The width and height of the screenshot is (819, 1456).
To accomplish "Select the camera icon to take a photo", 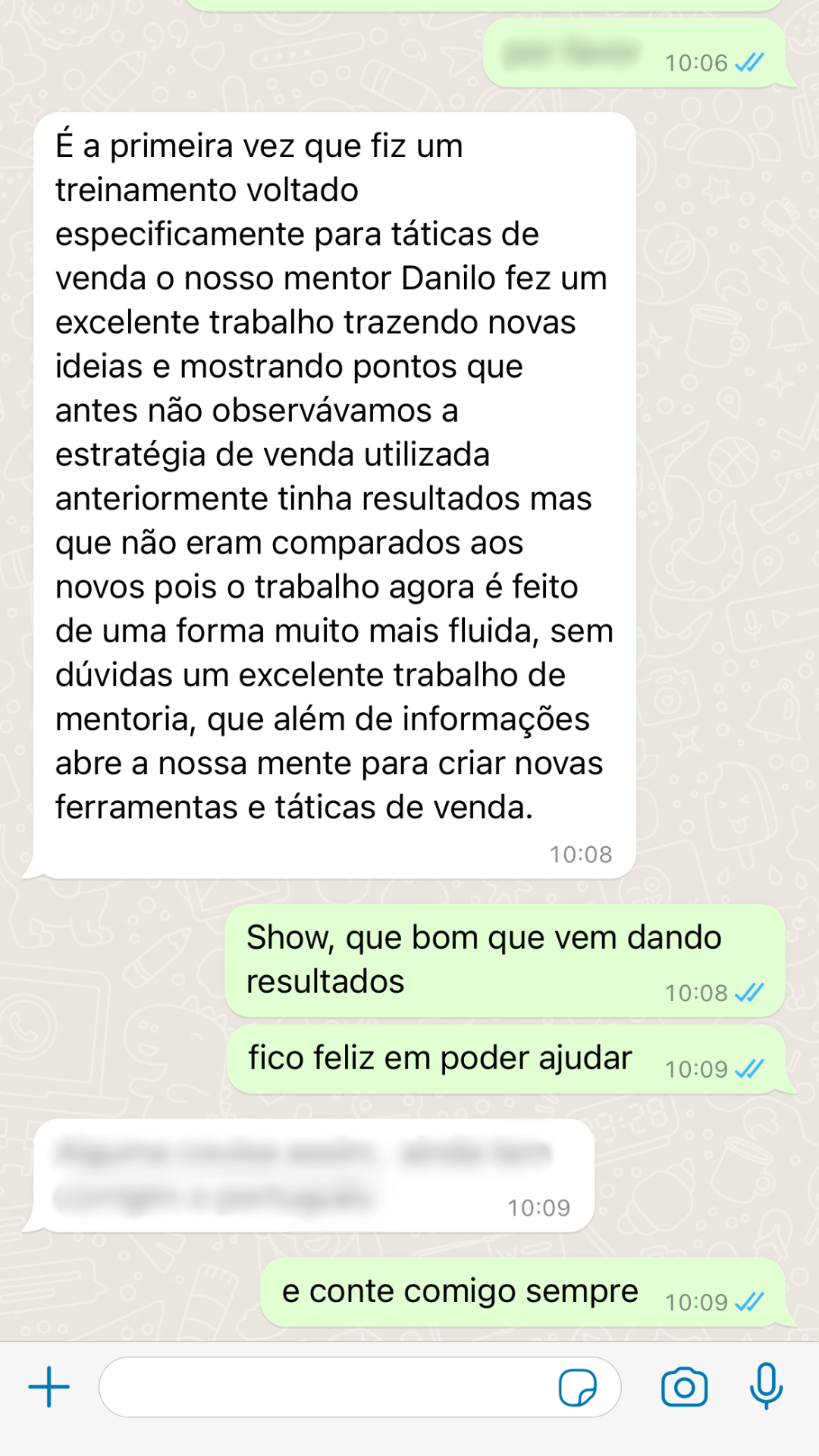I will 682,1385.
